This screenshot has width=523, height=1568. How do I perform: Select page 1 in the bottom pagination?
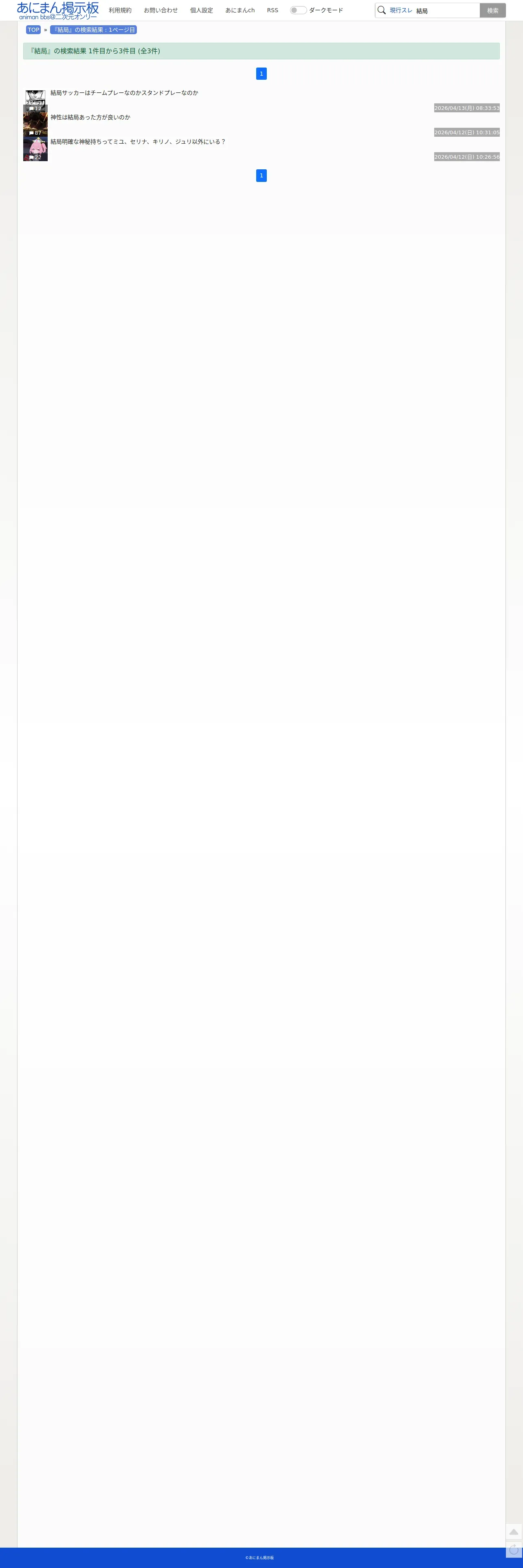pos(261,175)
